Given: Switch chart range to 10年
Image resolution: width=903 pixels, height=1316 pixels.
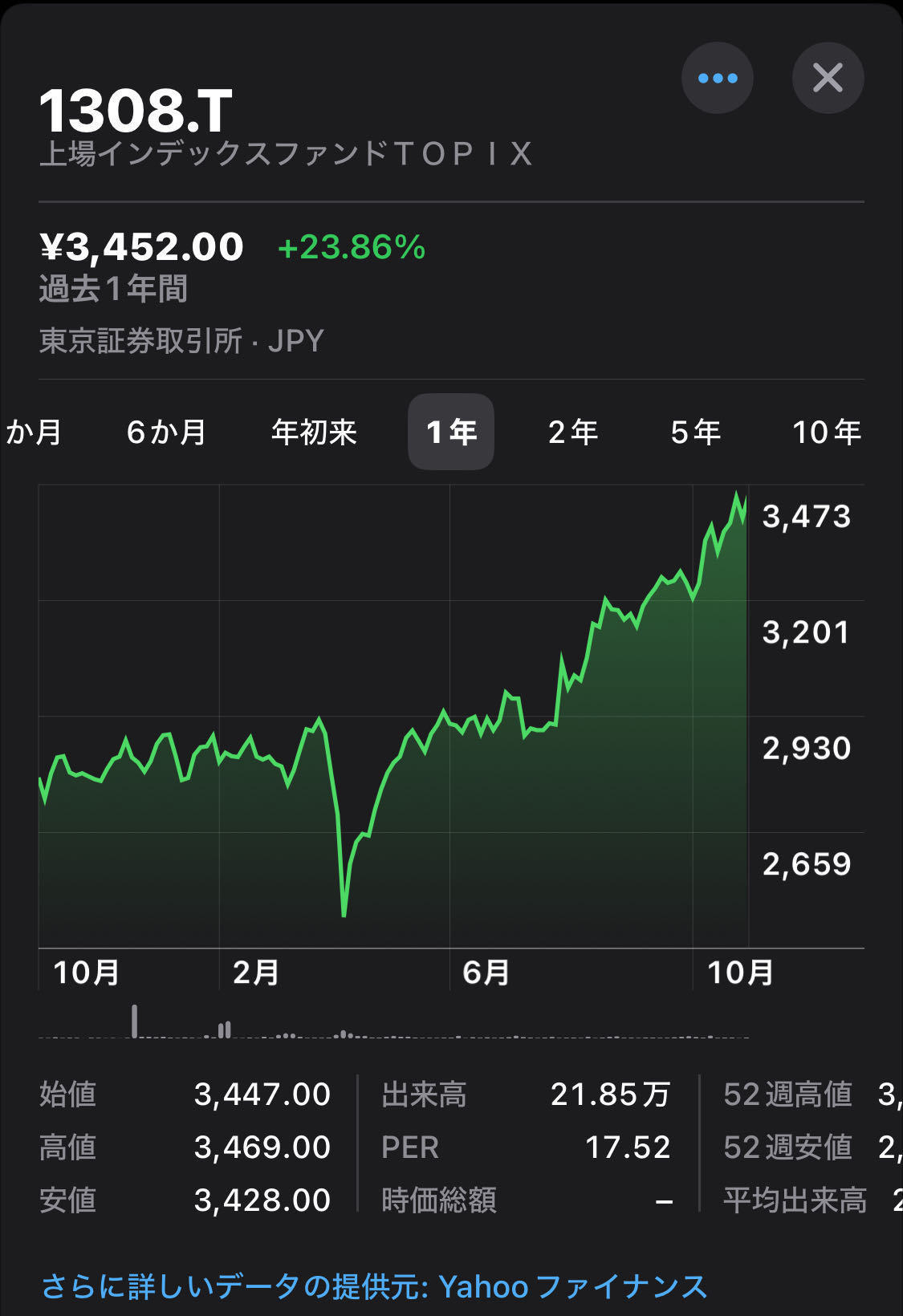Looking at the screenshot, I should click(x=826, y=433).
